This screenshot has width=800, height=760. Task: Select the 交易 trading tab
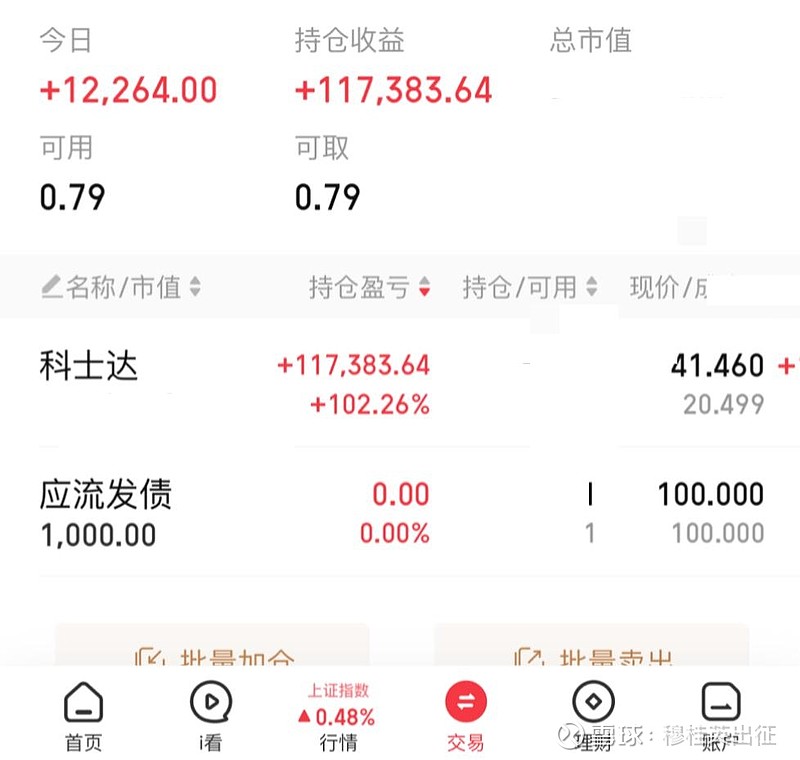pos(466,716)
